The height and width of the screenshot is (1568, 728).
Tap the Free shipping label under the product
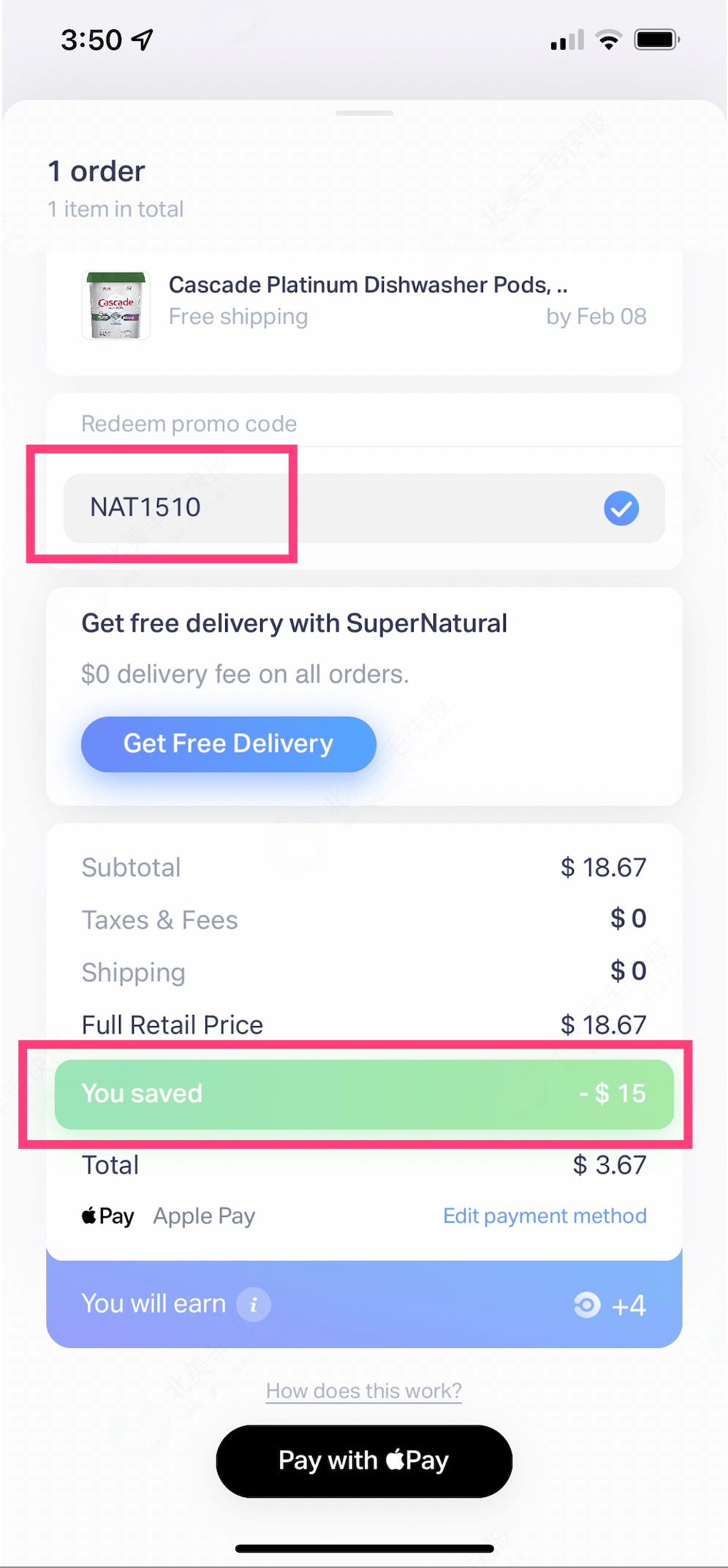click(238, 316)
